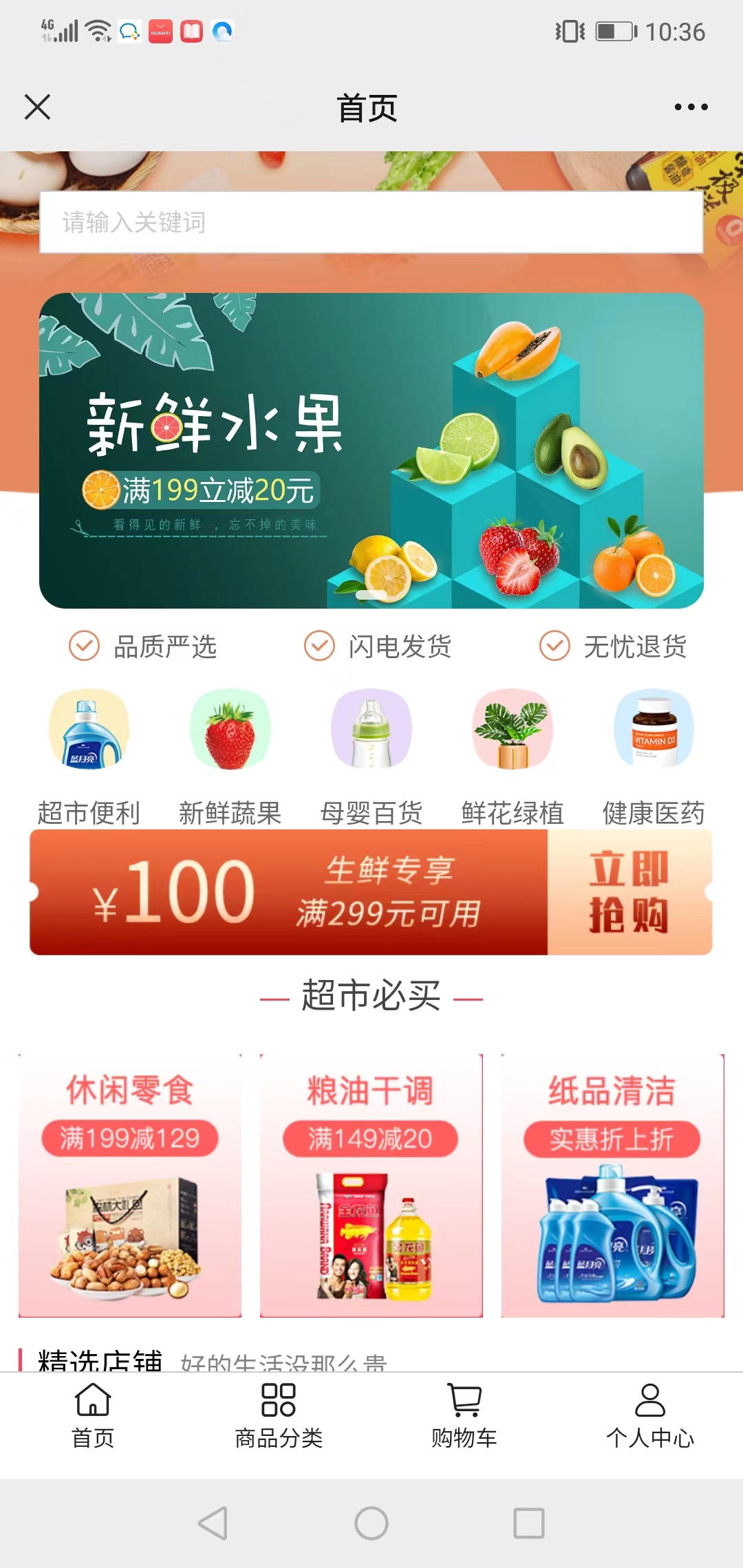The height and width of the screenshot is (1568, 743).
Task: Open the 新鲜水果 promotion banner
Action: [x=371, y=450]
